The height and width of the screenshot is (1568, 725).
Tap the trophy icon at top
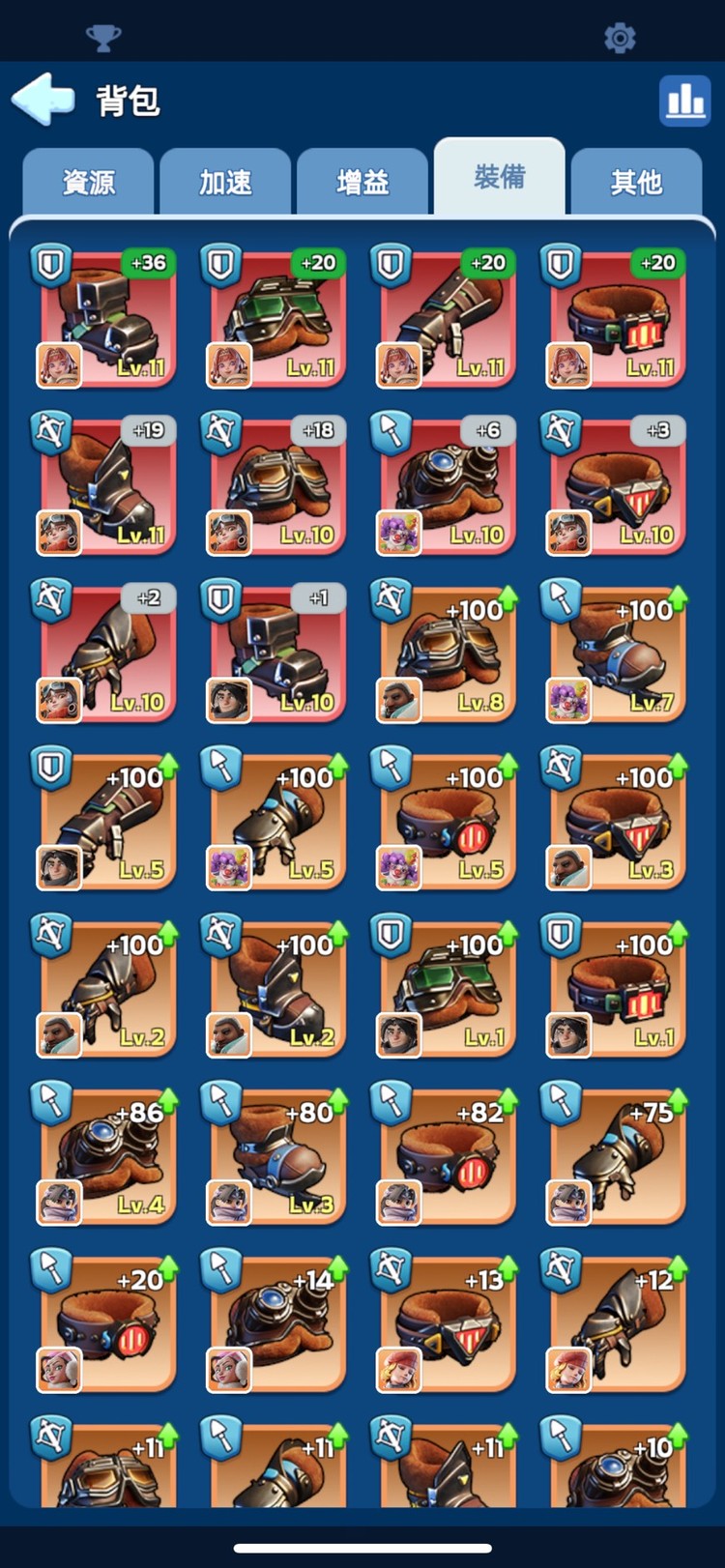click(x=103, y=38)
